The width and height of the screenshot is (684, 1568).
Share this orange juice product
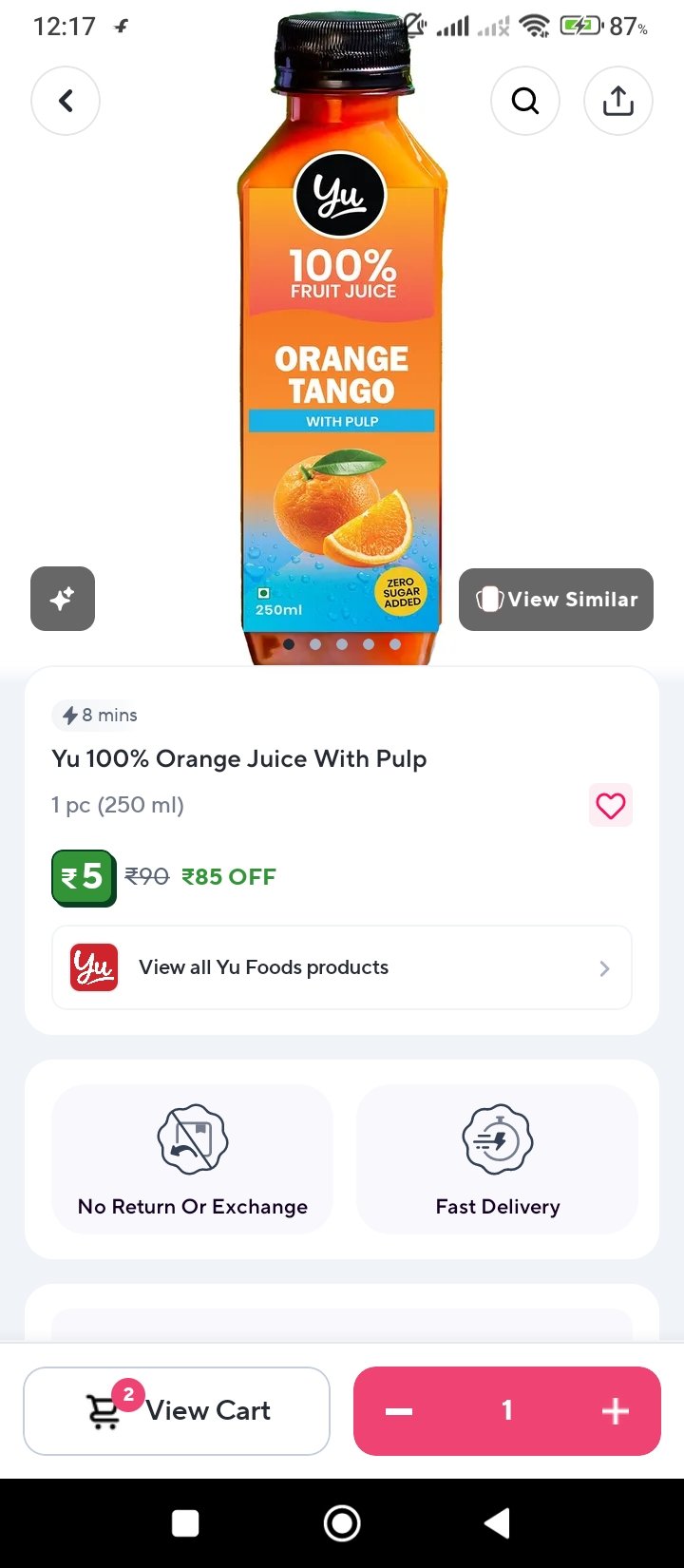coord(617,101)
